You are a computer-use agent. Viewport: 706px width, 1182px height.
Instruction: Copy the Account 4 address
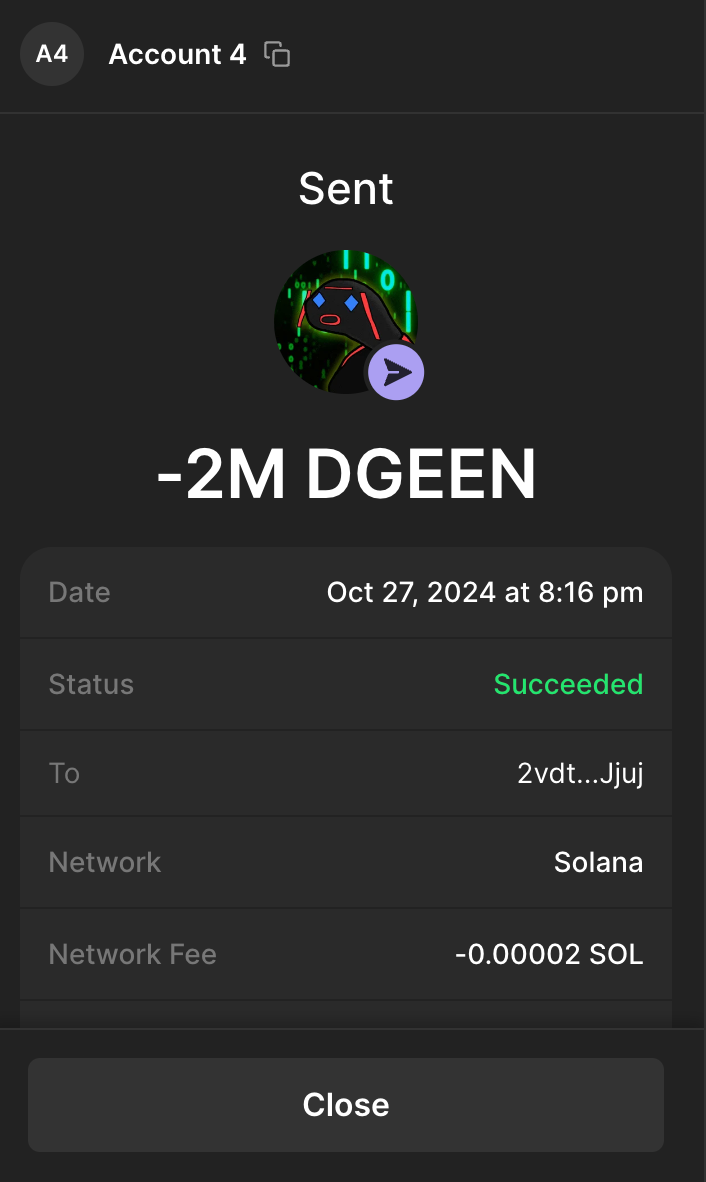pyautogui.click(x=277, y=54)
